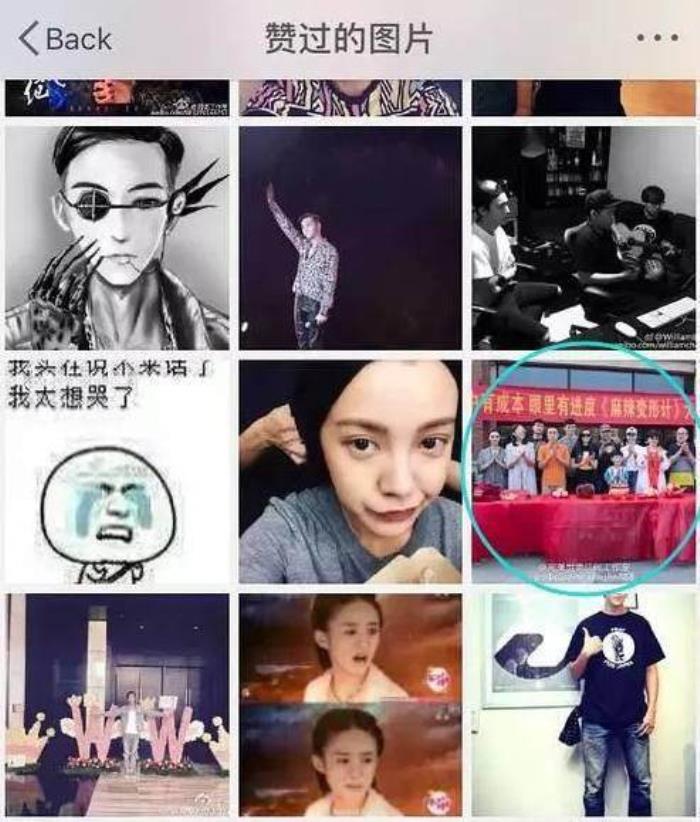Viewport: 700px width, 822px height.
Task: Open the group photo with red banner
Action: coord(583,471)
